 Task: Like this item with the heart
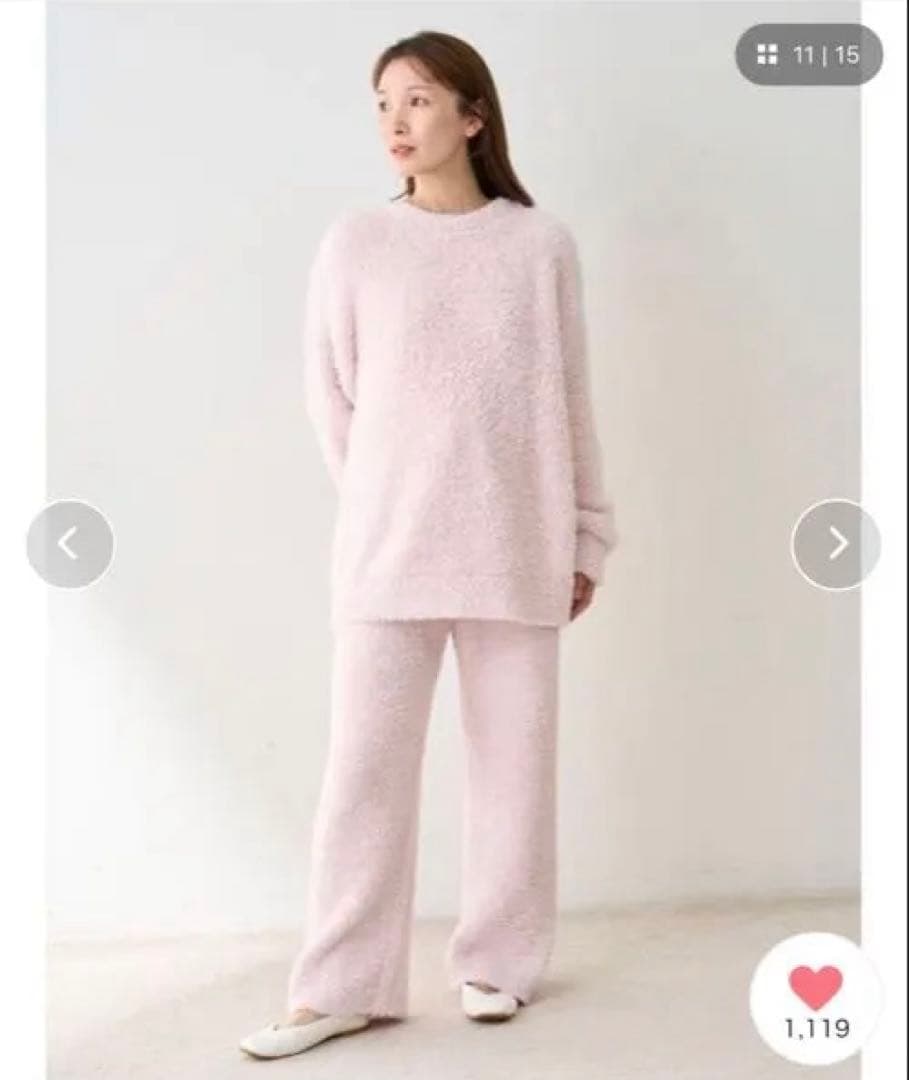(x=815, y=989)
